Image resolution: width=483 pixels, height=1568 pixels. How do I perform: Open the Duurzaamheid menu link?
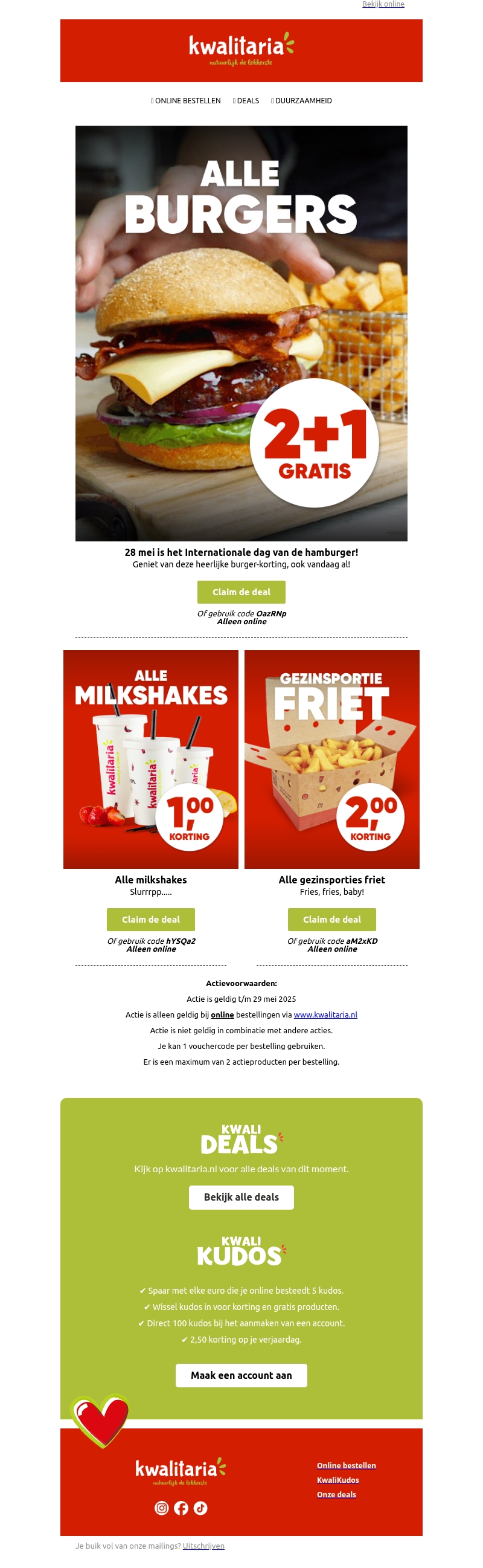[x=302, y=101]
